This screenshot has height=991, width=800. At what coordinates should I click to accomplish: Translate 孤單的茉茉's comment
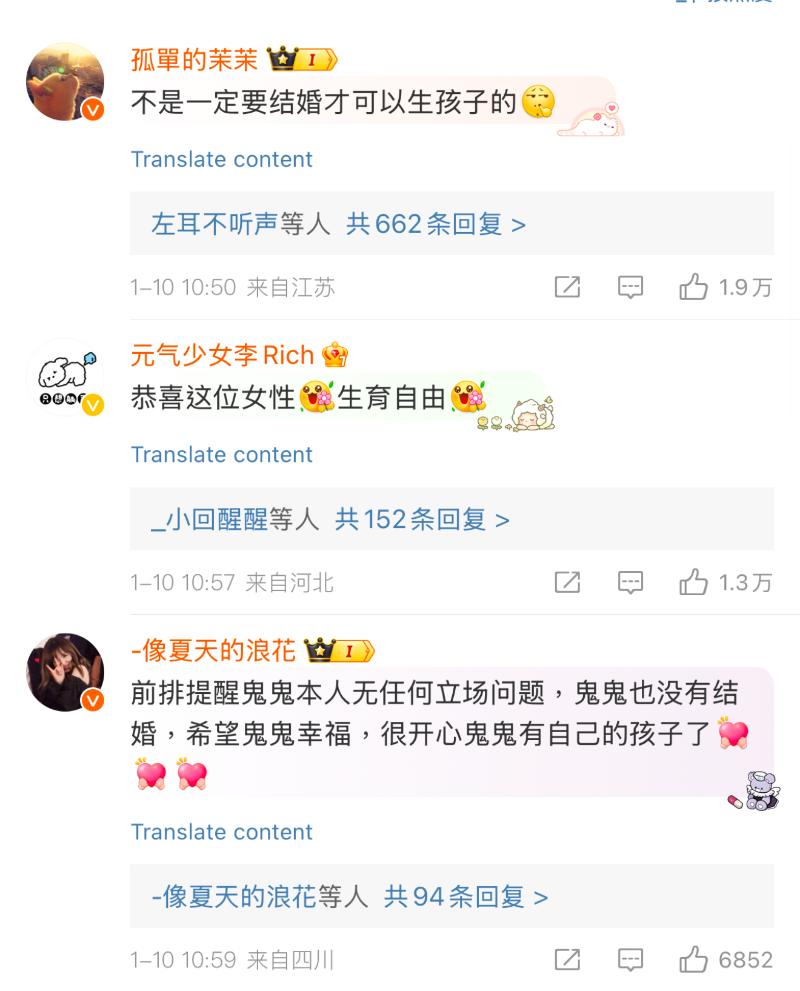[221, 159]
